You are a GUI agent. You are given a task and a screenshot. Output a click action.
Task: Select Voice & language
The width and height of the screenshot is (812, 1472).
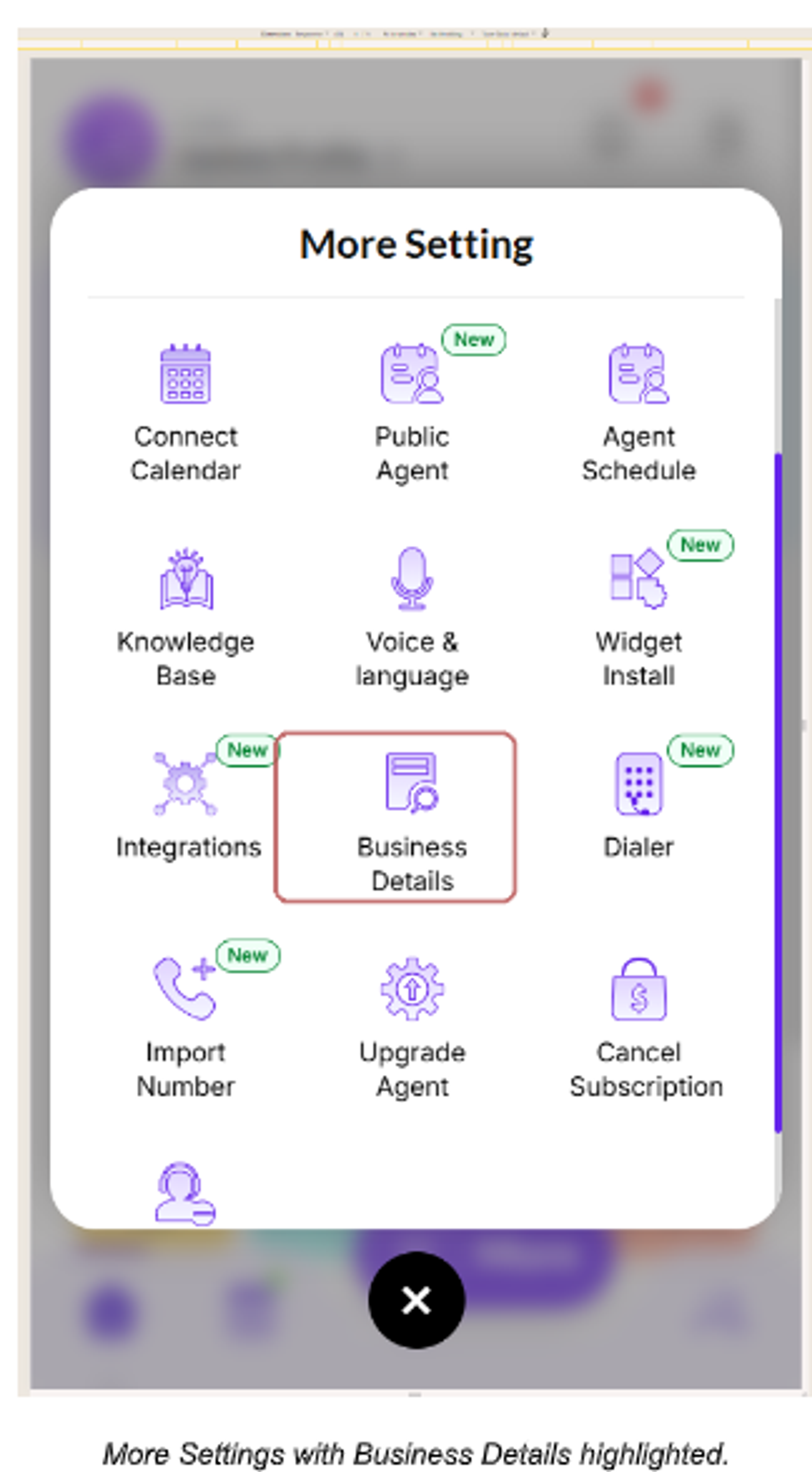(412, 618)
